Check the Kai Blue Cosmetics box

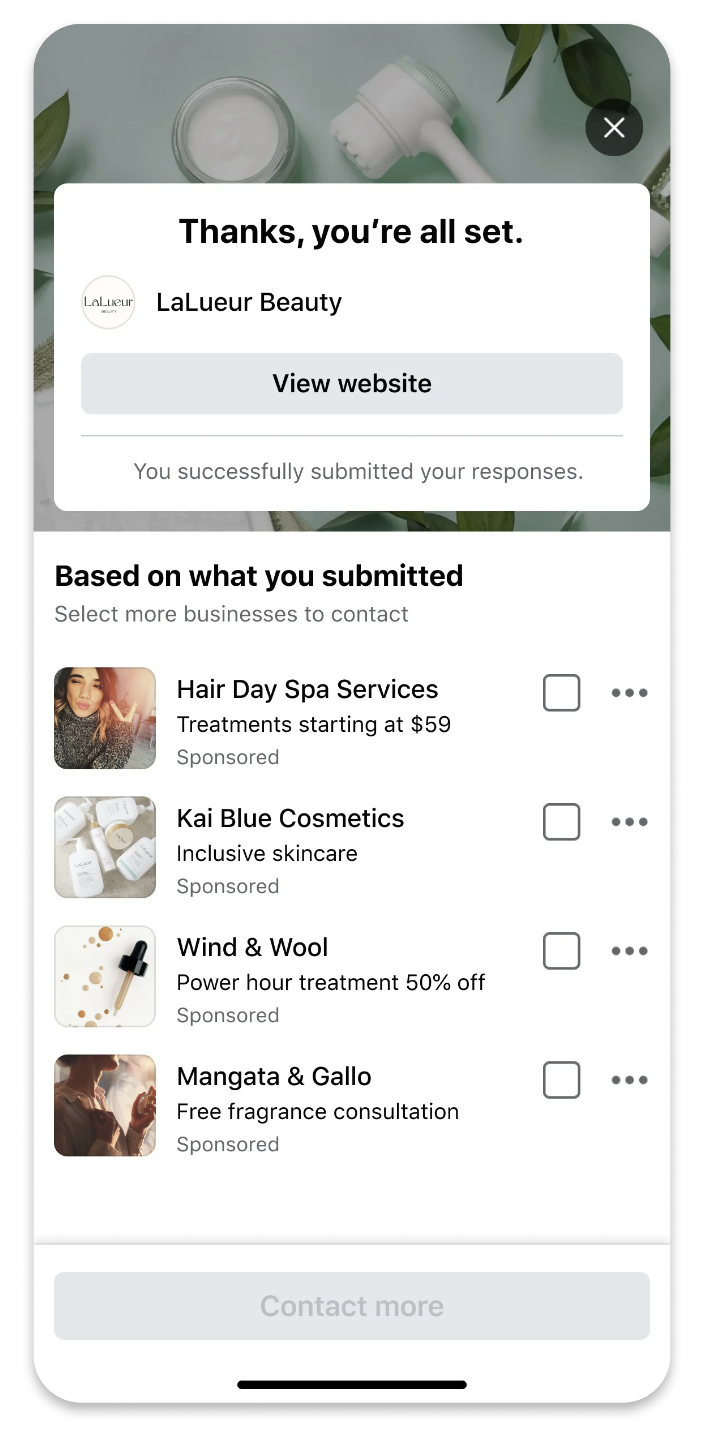tap(562, 821)
